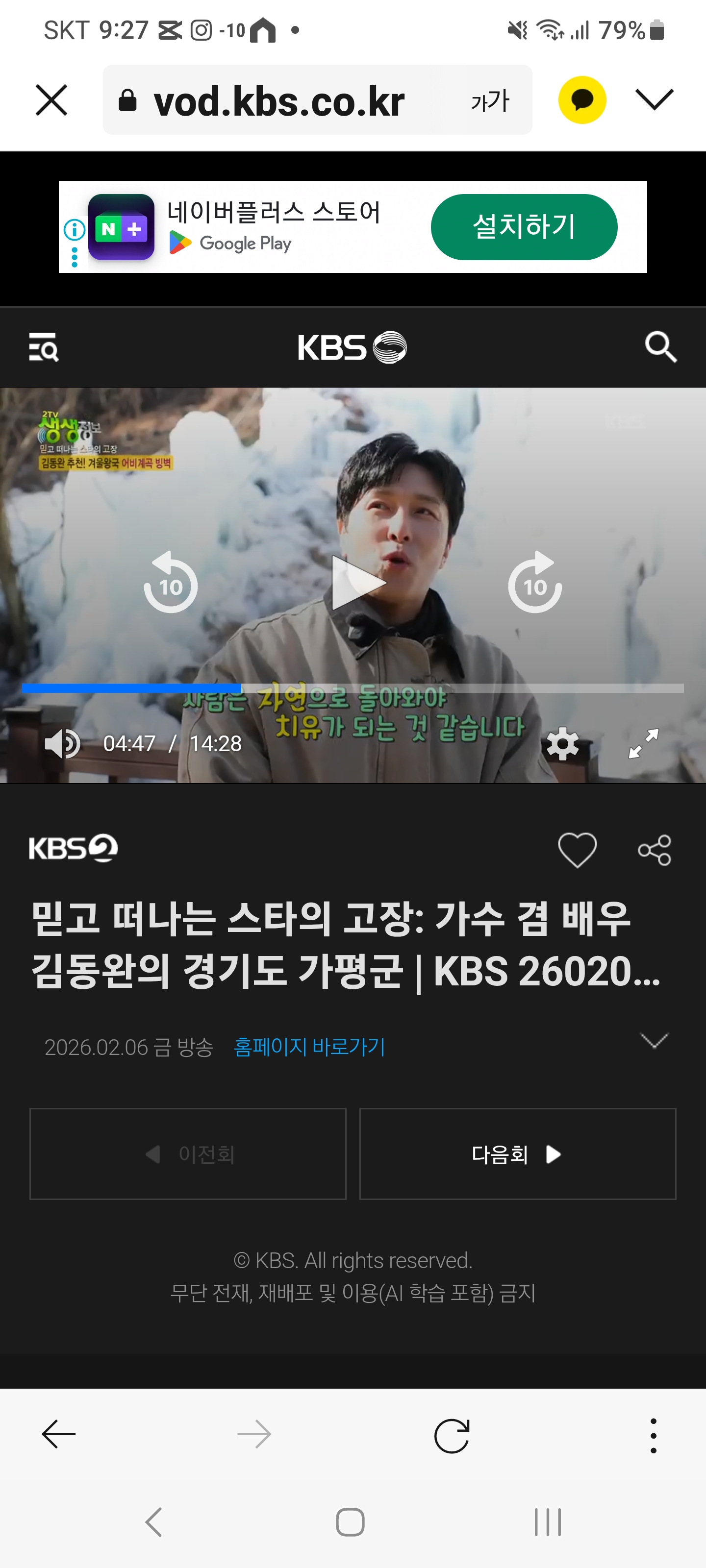
Task: Close the in-app browser with X
Action: tap(51, 100)
